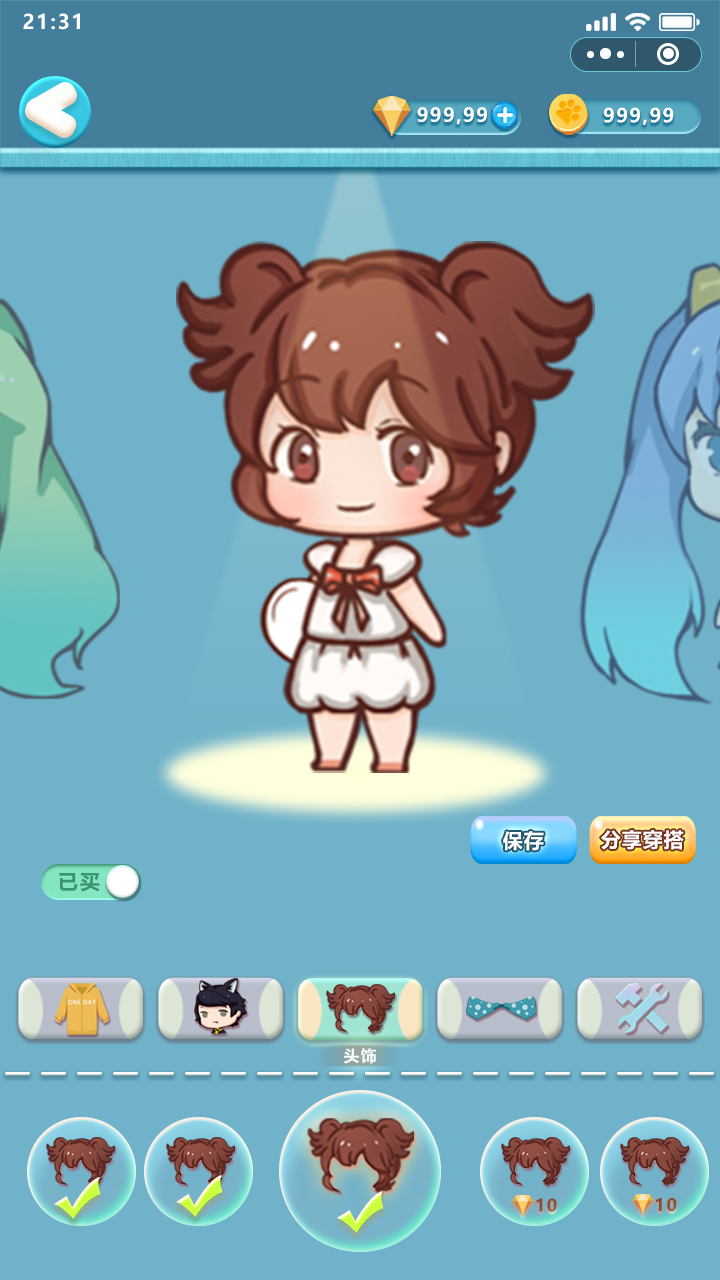The height and width of the screenshot is (1280, 720).
Task: Switch to the polka-dot bow tie tab
Action: pyautogui.click(x=499, y=1008)
